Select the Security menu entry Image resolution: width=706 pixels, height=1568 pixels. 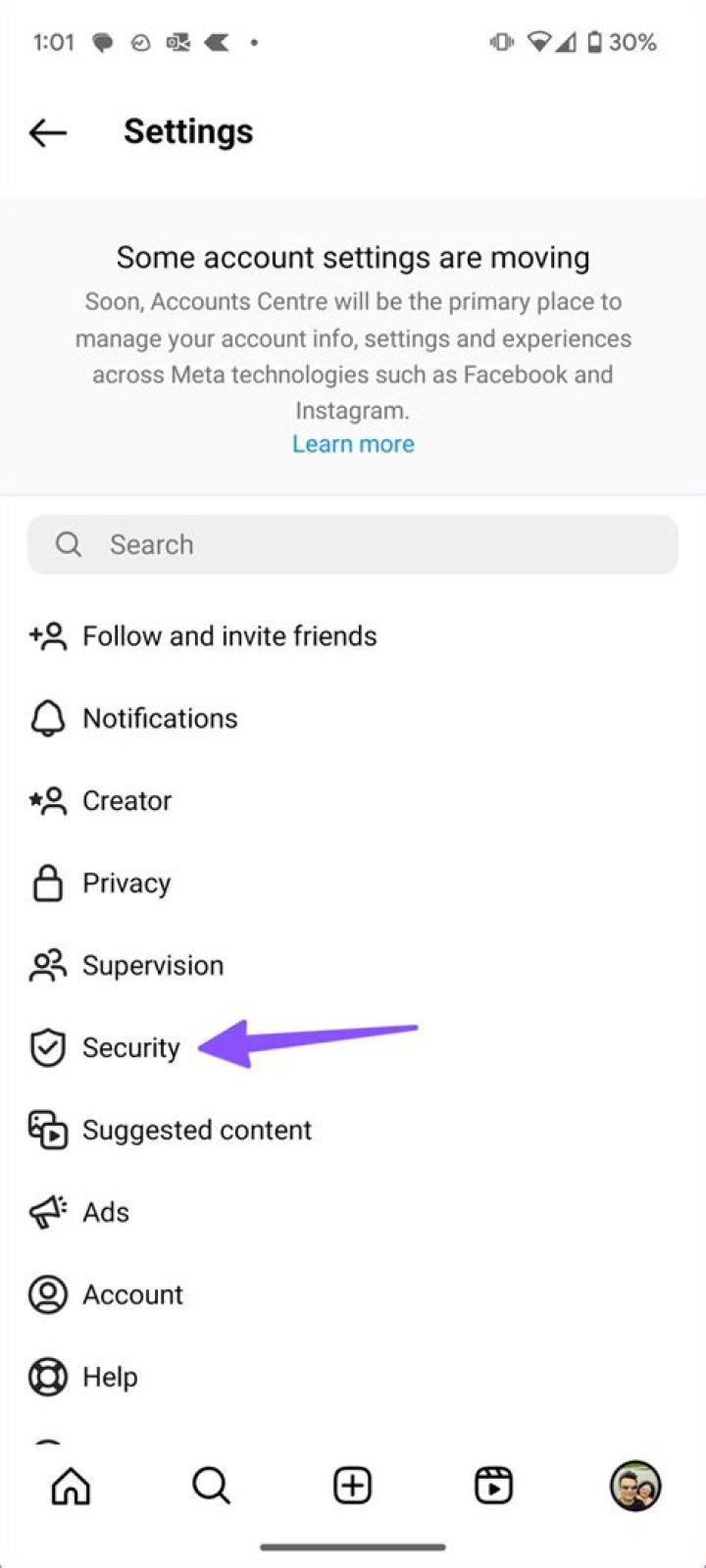click(x=130, y=1047)
